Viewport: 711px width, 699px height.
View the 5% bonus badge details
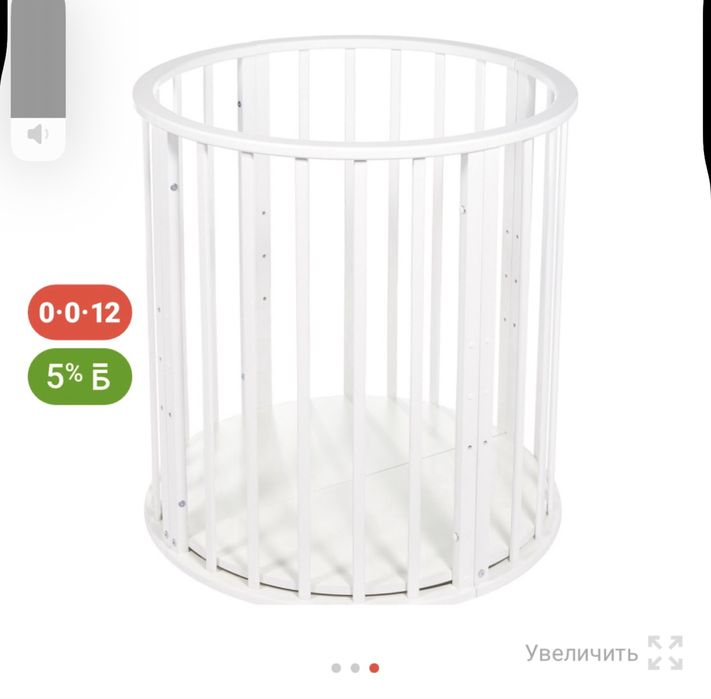(x=80, y=377)
